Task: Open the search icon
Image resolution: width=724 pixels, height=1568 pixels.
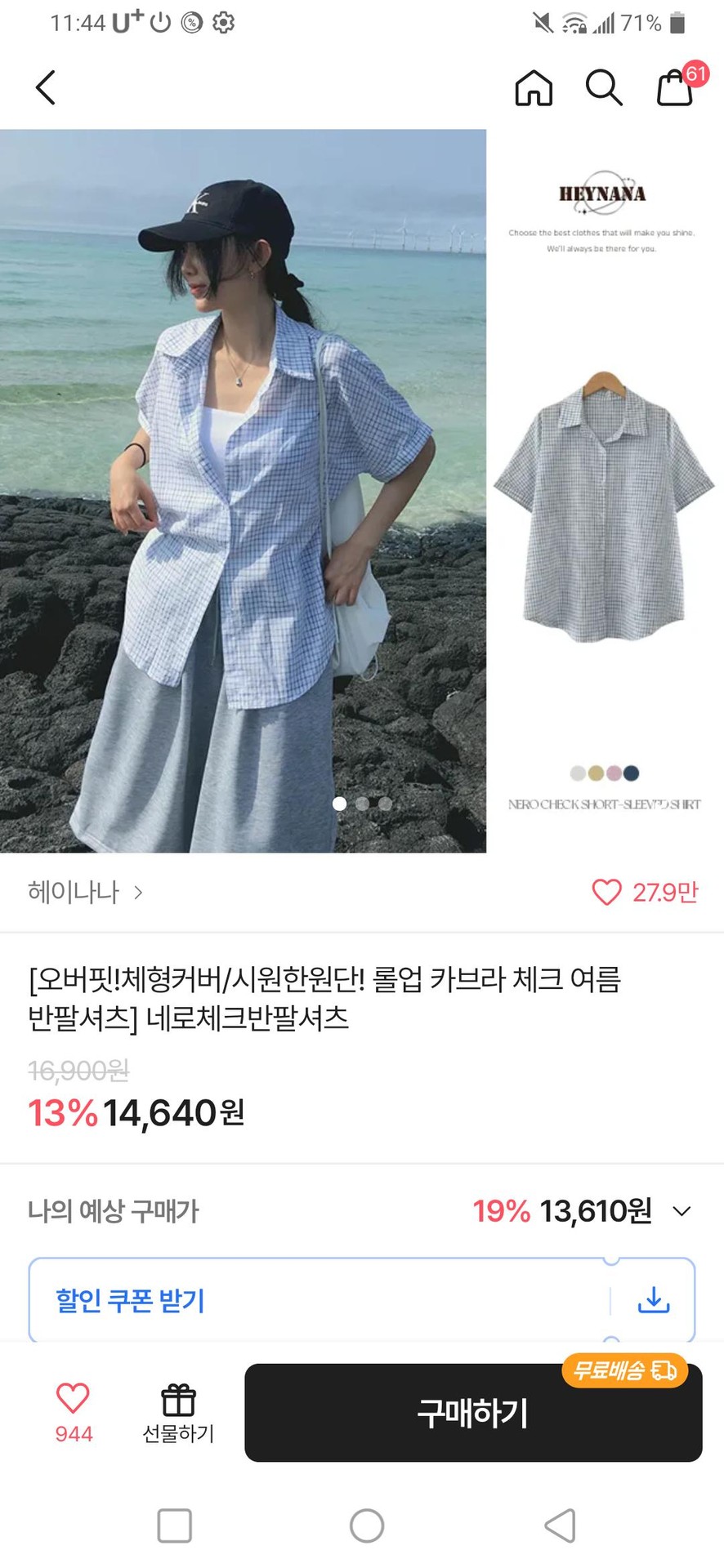Action: pyautogui.click(x=604, y=87)
